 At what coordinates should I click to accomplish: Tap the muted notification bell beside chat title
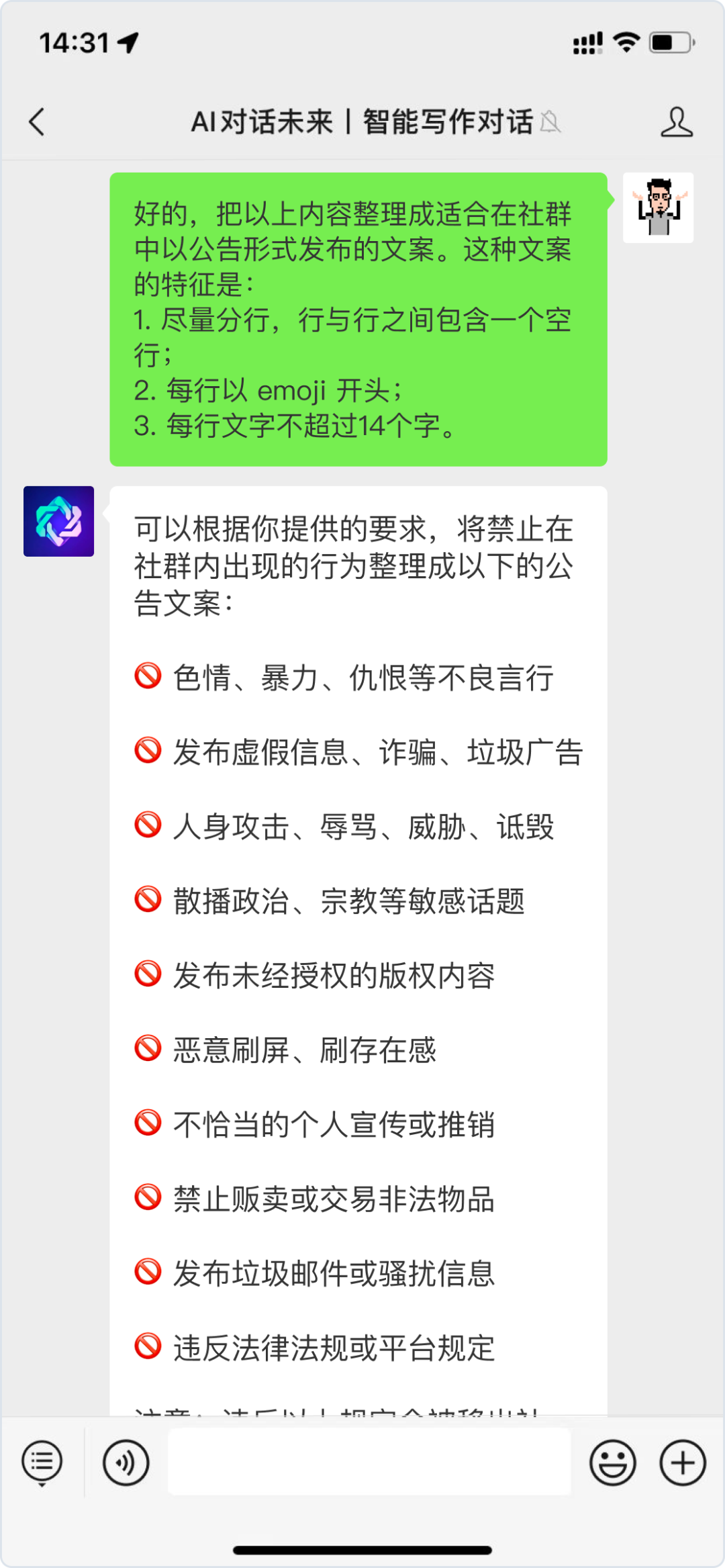[x=552, y=124]
